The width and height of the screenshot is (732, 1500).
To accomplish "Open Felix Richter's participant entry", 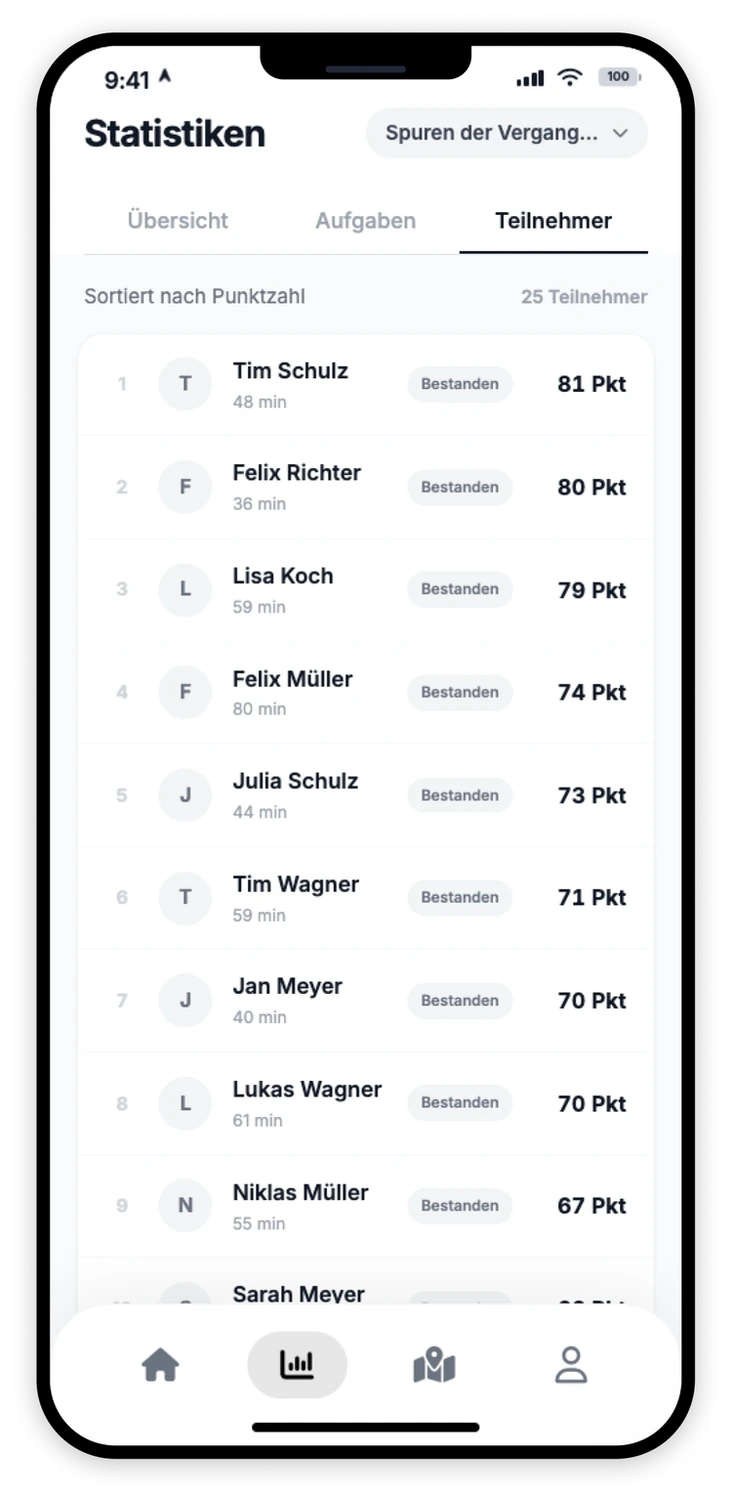I will pyautogui.click(x=366, y=487).
